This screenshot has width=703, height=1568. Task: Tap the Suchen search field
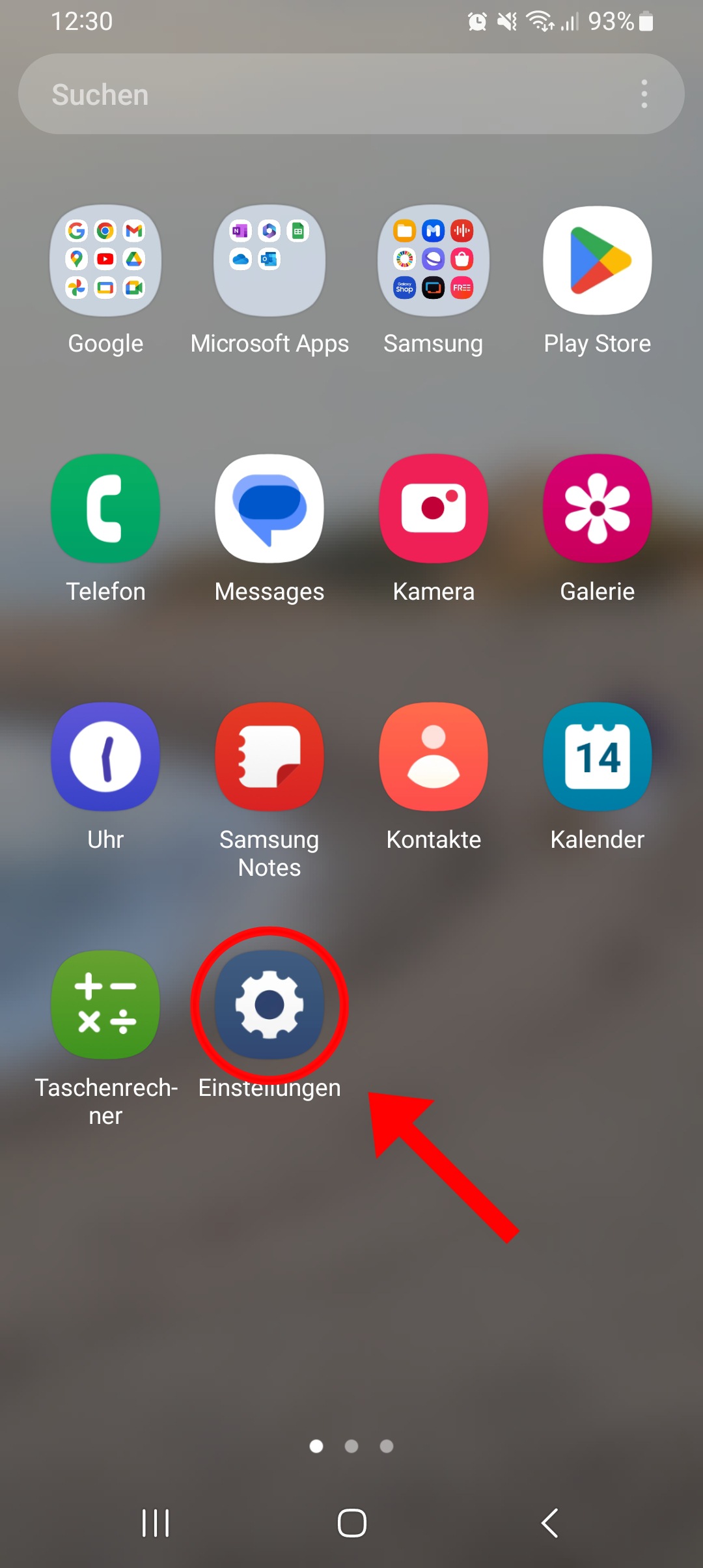tap(351, 94)
